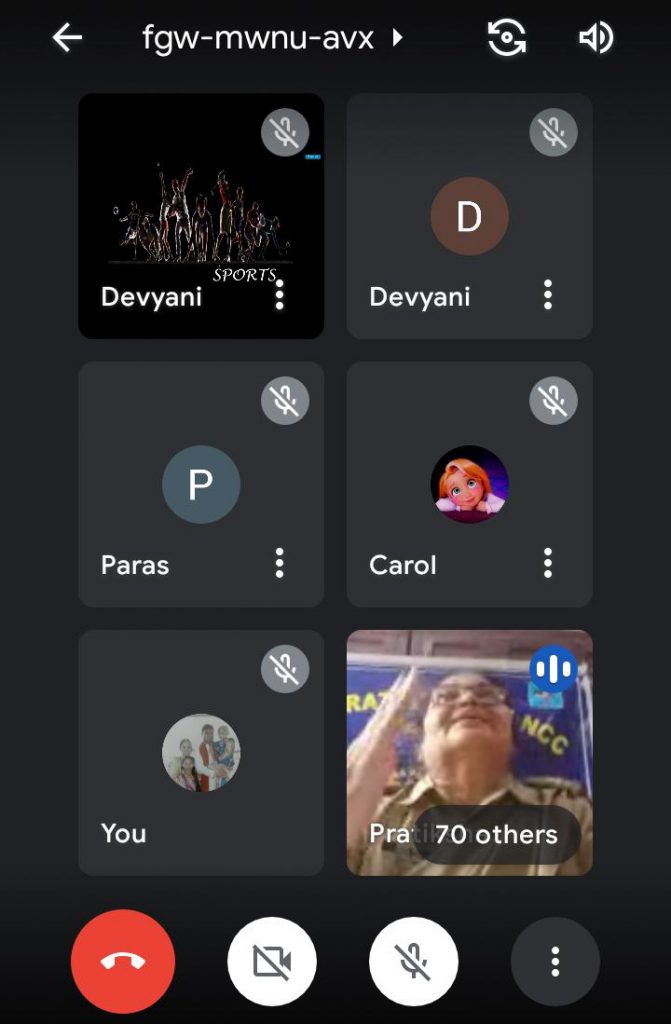This screenshot has width=671, height=1024.
Task: Open the three-dot menu for Paras
Action: (280, 563)
